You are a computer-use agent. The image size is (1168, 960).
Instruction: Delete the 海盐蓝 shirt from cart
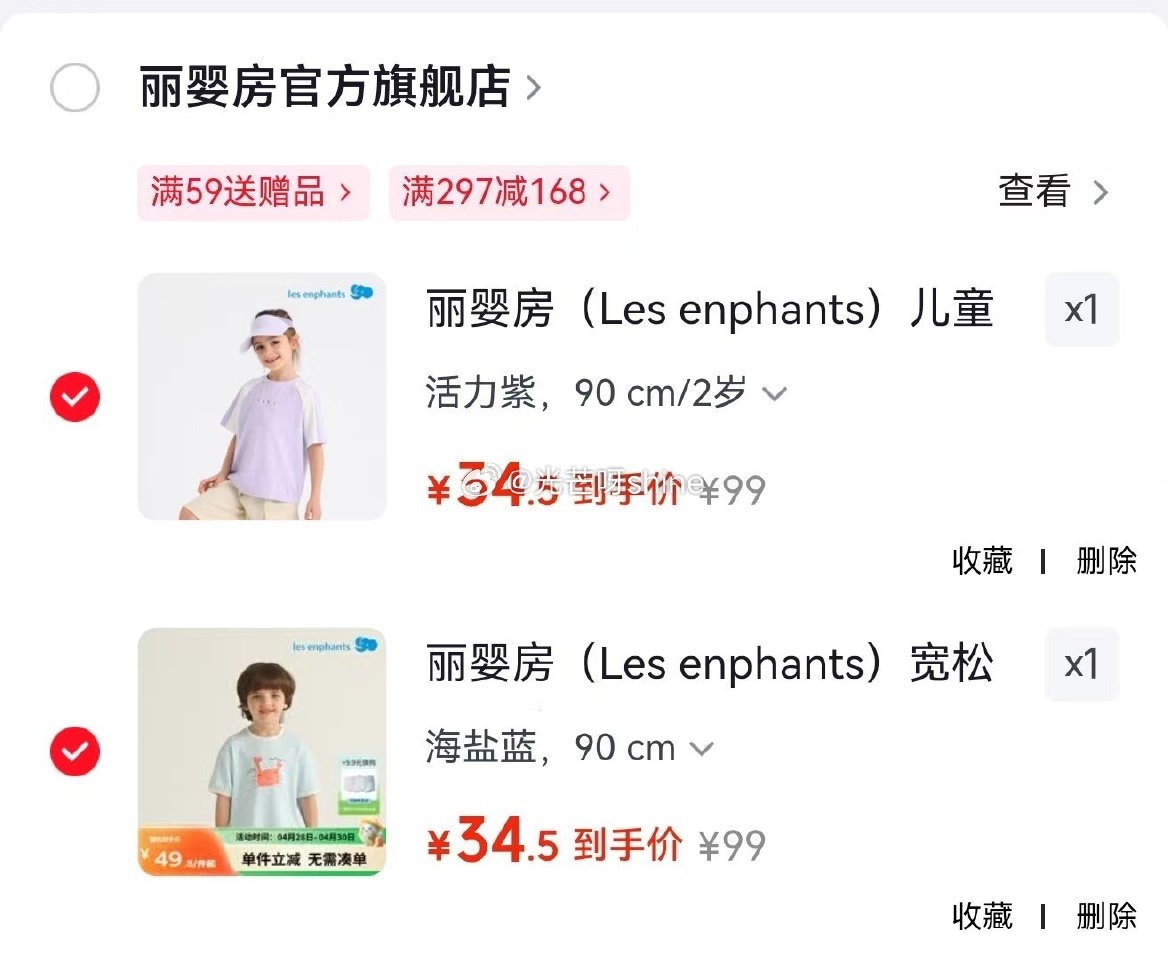point(1106,916)
